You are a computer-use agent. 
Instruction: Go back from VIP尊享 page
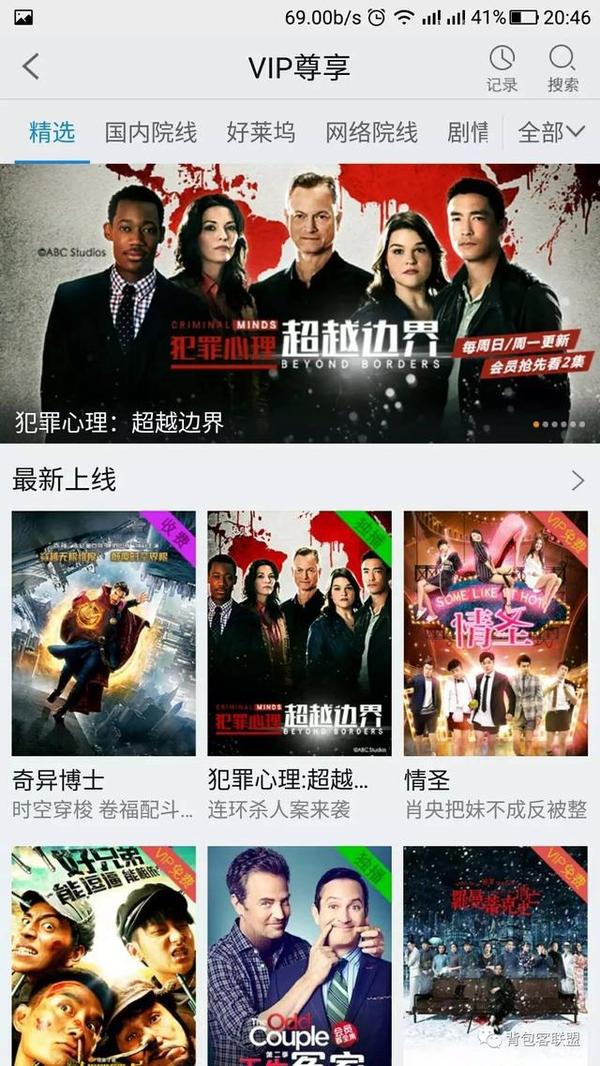(31, 67)
